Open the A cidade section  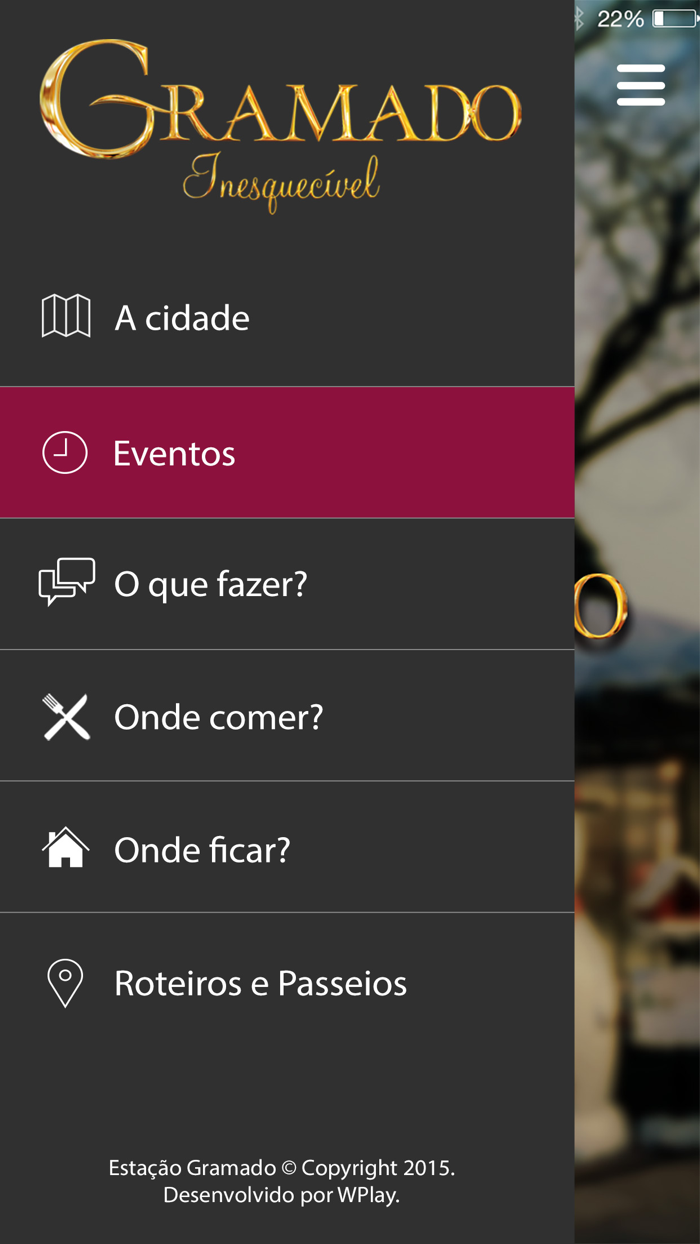[x=287, y=318]
